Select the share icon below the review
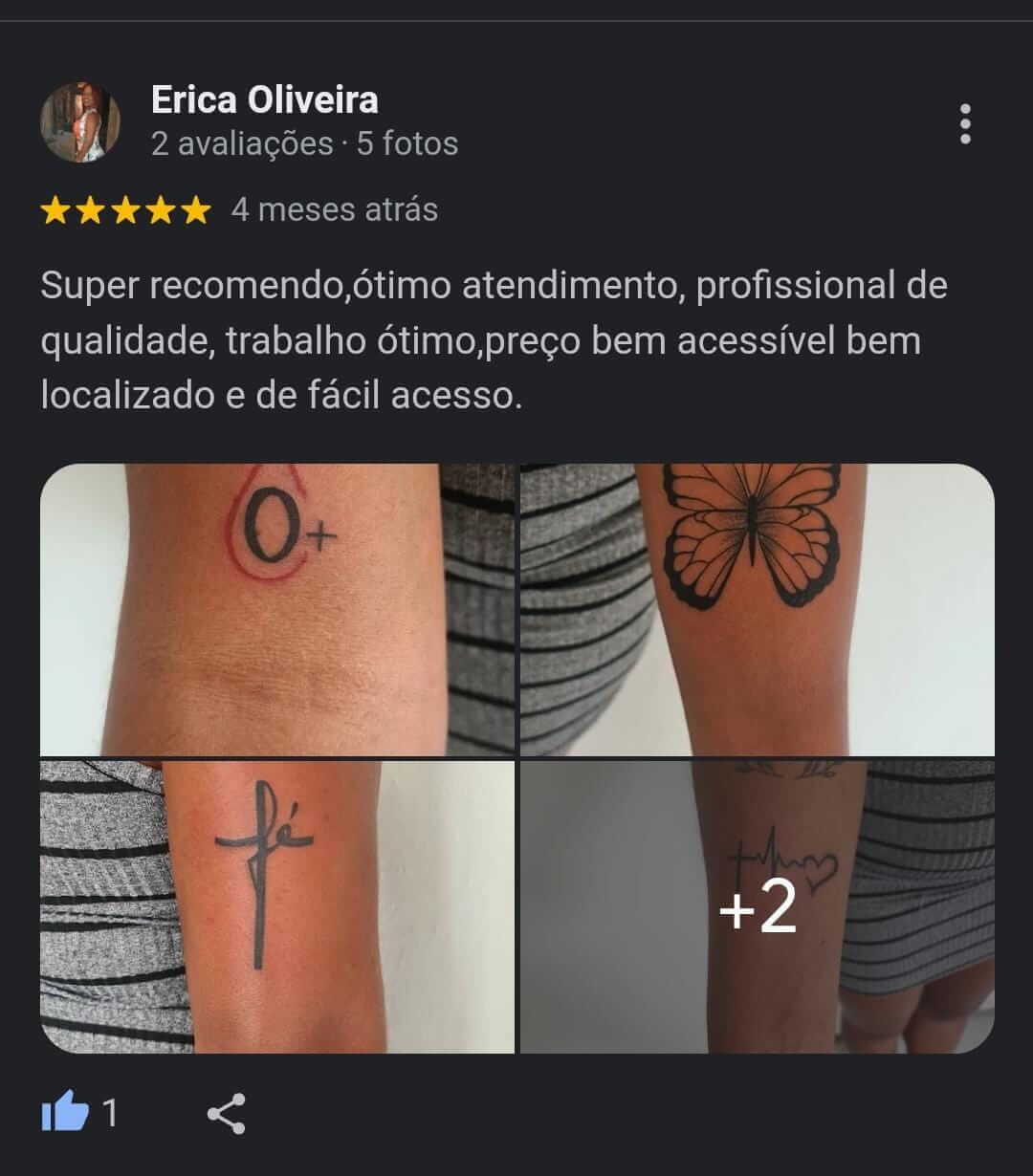Viewport: 1033px width, 1176px height. [x=227, y=1112]
